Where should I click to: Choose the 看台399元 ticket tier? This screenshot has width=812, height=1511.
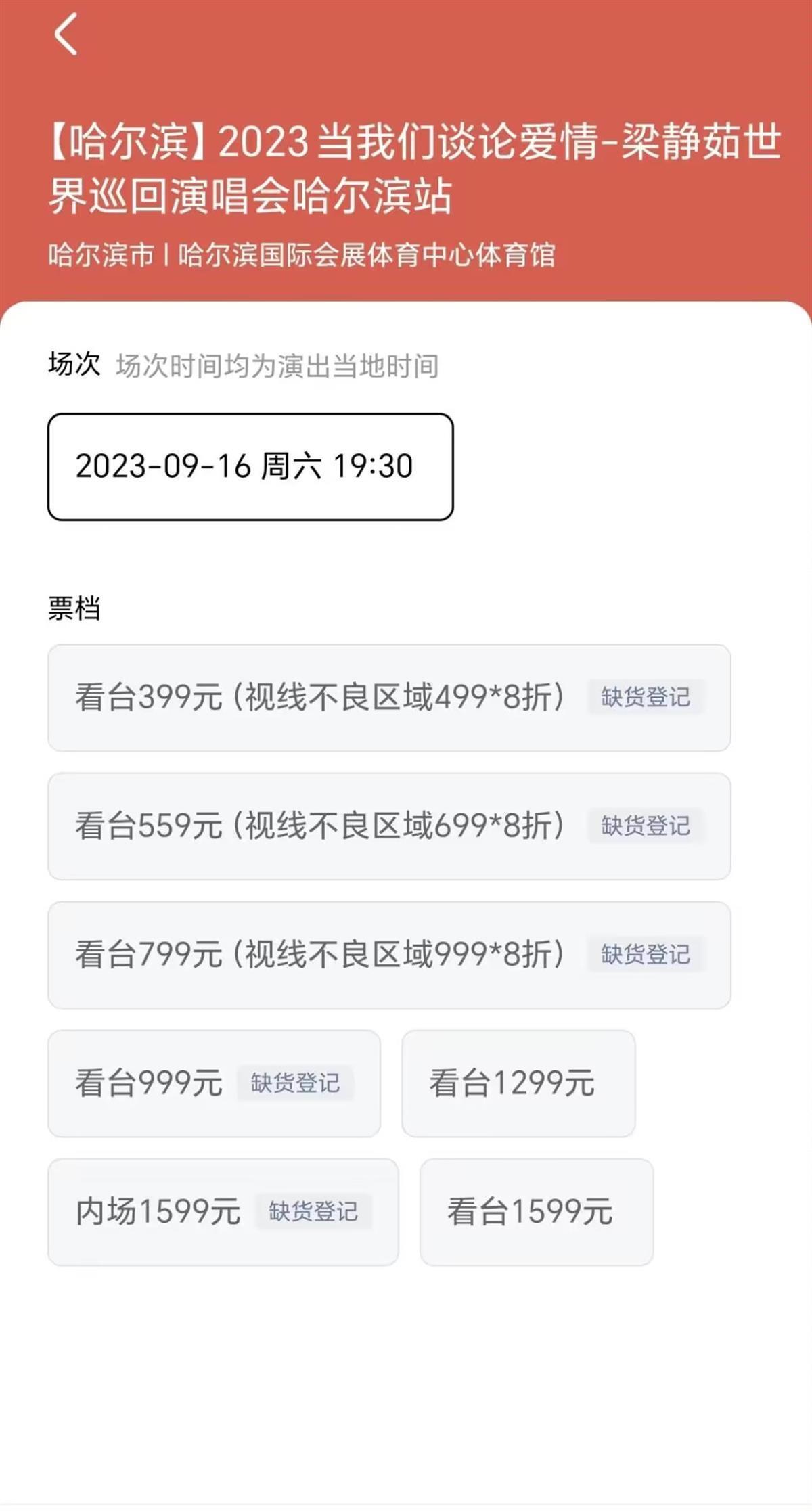(x=389, y=698)
